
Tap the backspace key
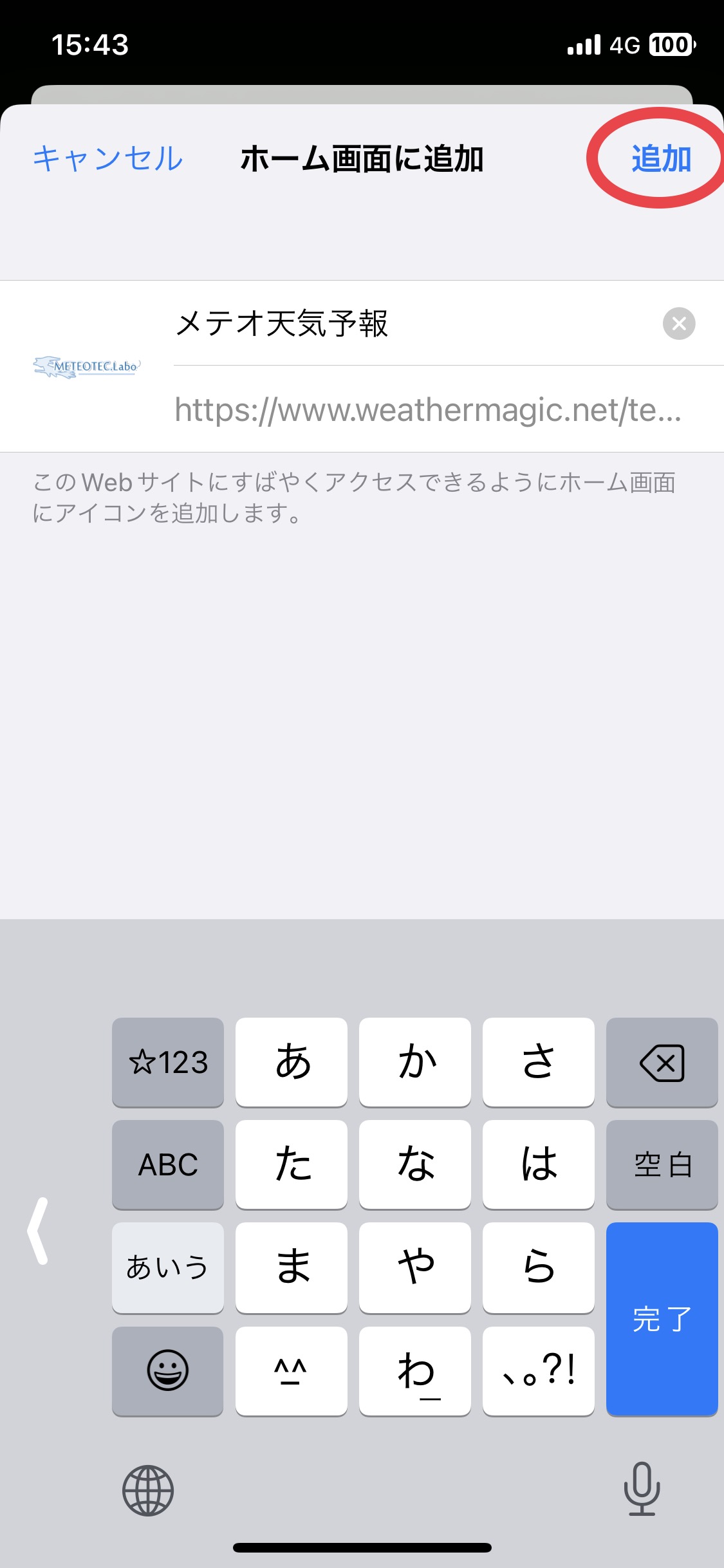tap(662, 1062)
